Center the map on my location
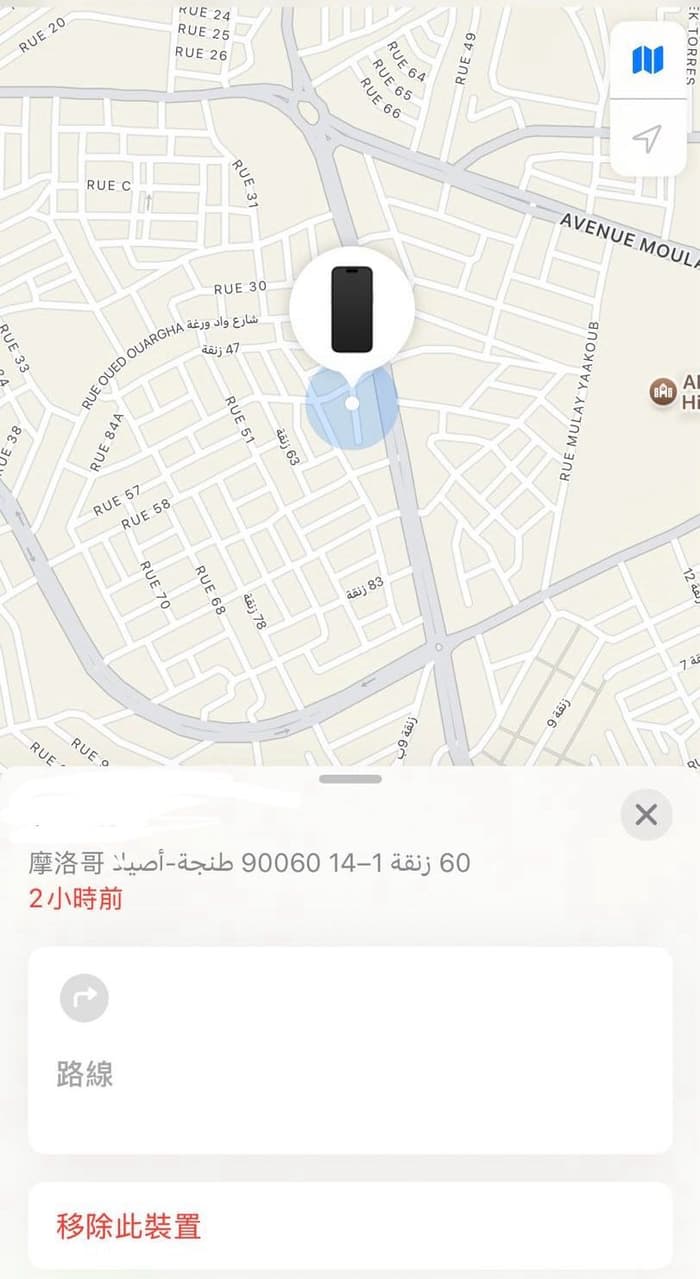 point(648,139)
